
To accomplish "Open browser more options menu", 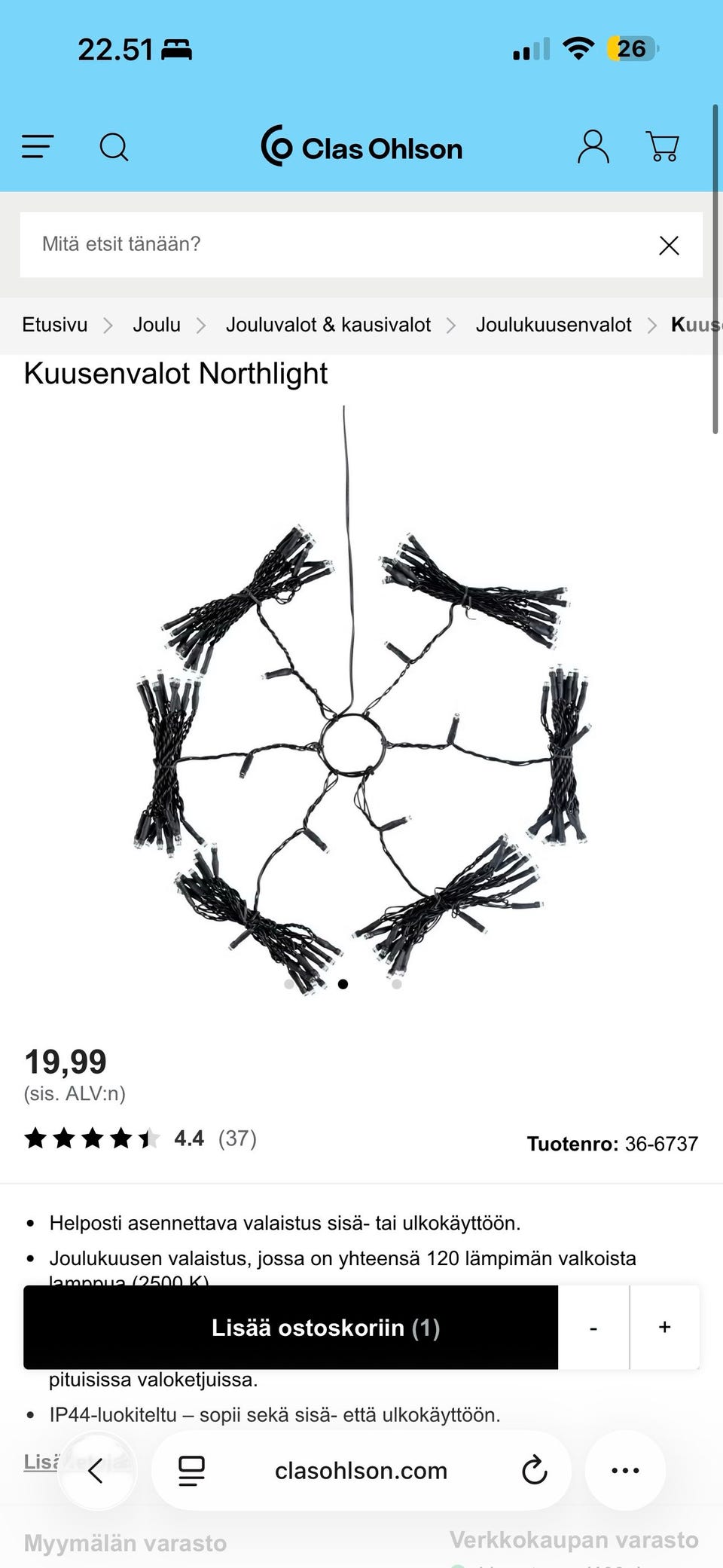I will pos(625,1470).
